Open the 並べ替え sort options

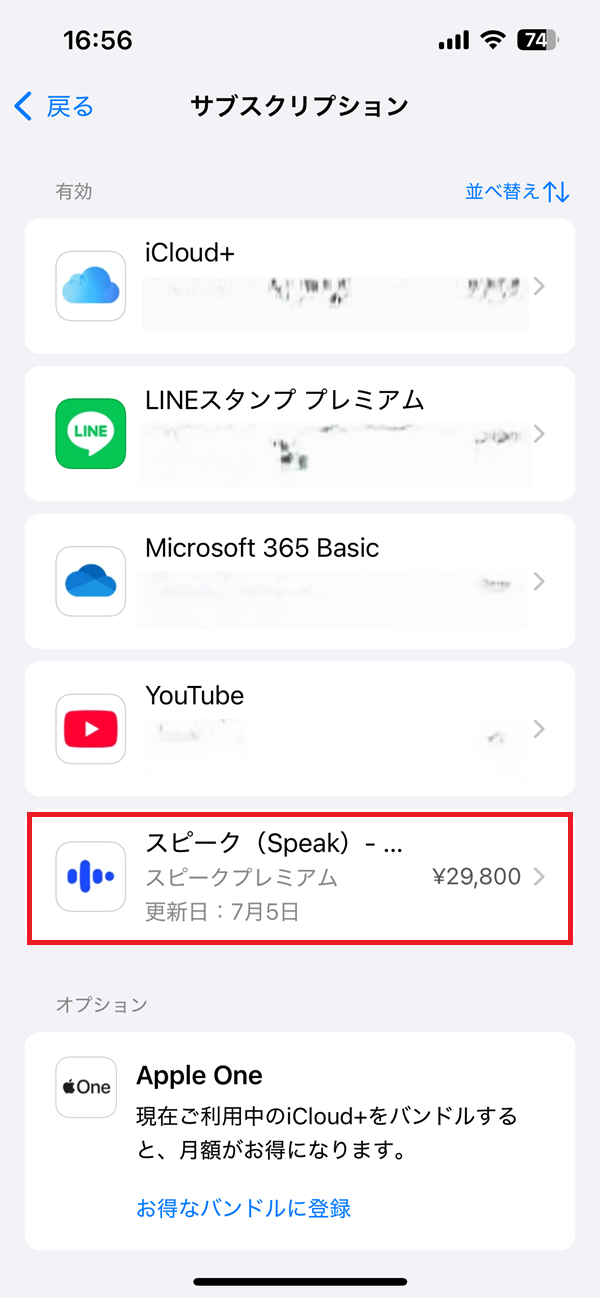tap(517, 191)
